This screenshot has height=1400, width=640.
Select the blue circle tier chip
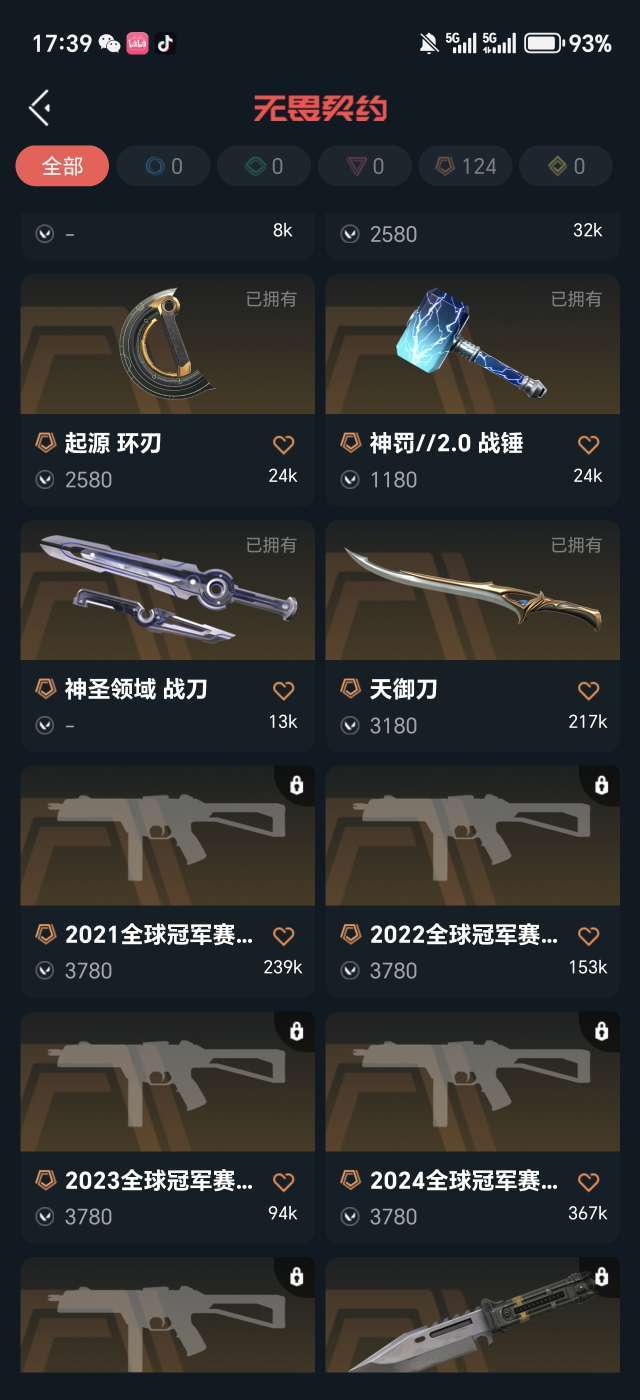pyautogui.click(x=163, y=166)
